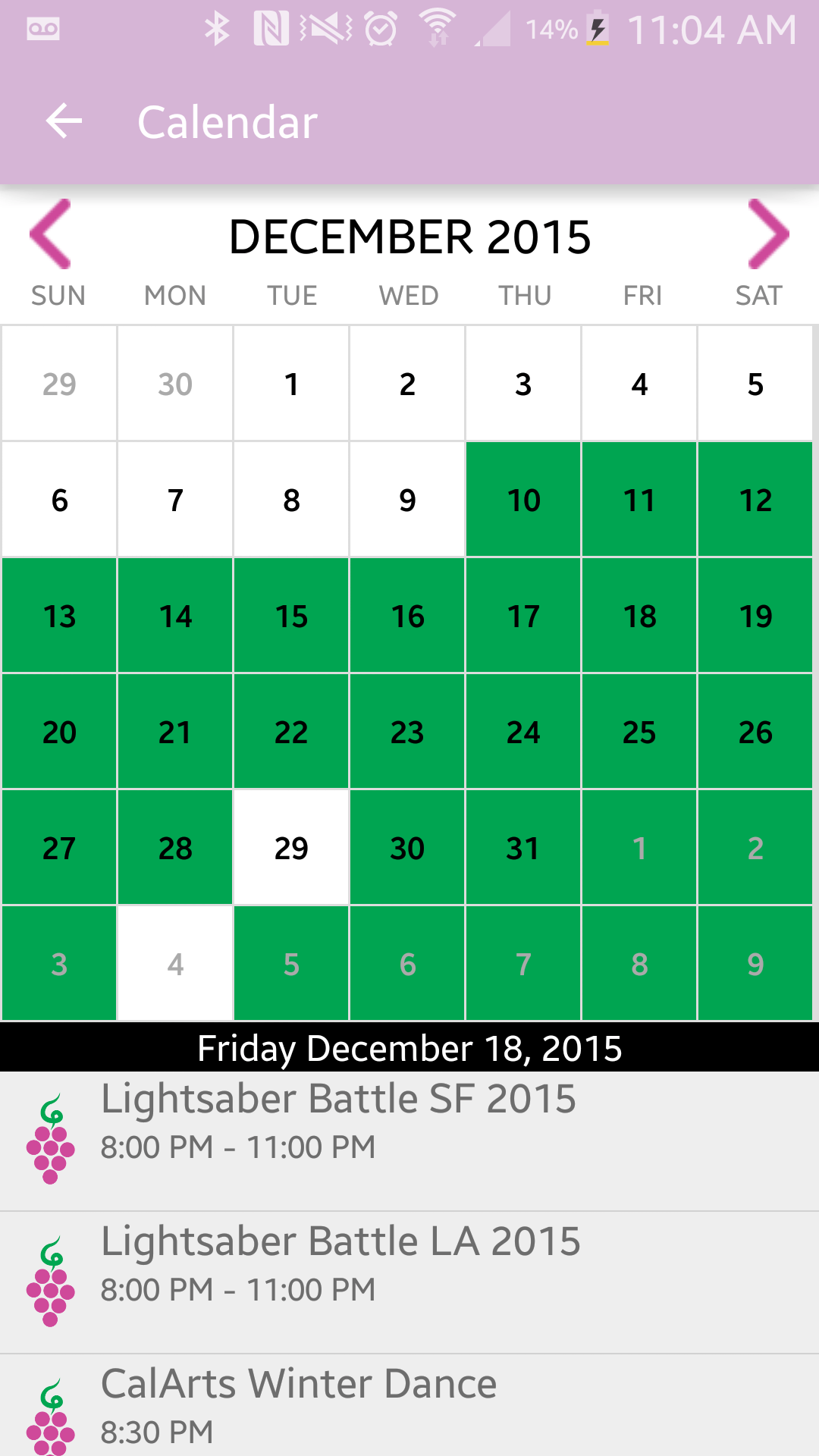819x1456 pixels.
Task: Select December 18 on the calendar
Action: pyautogui.click(x=639, y=616)
